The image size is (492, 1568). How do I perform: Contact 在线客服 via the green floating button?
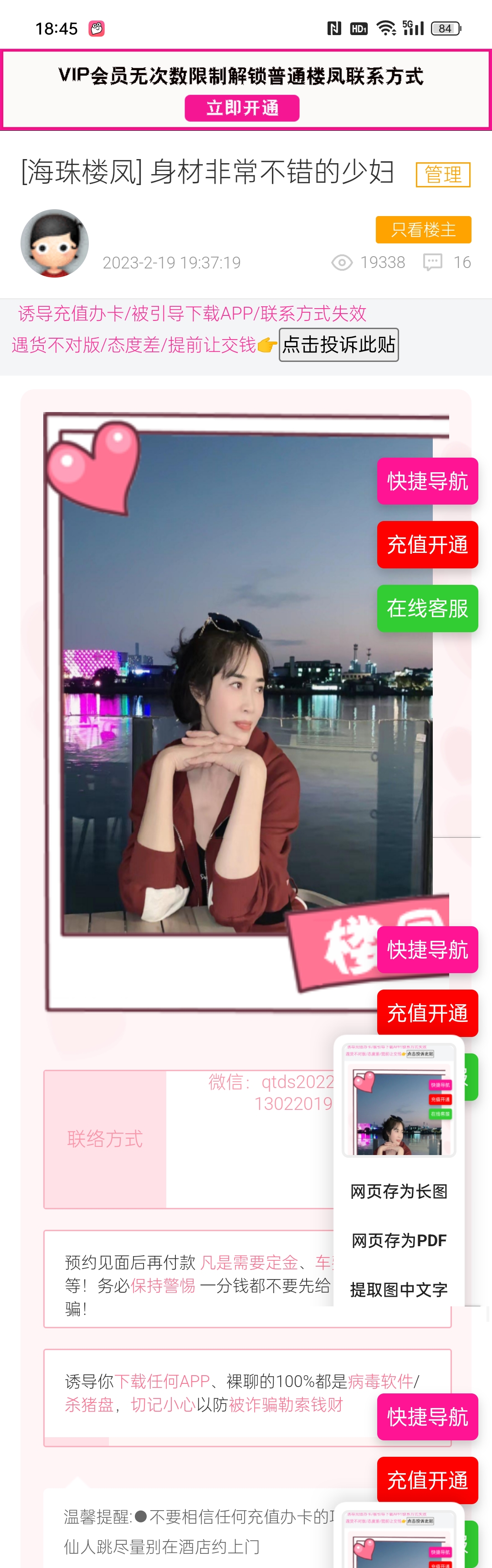click(427, 608)
